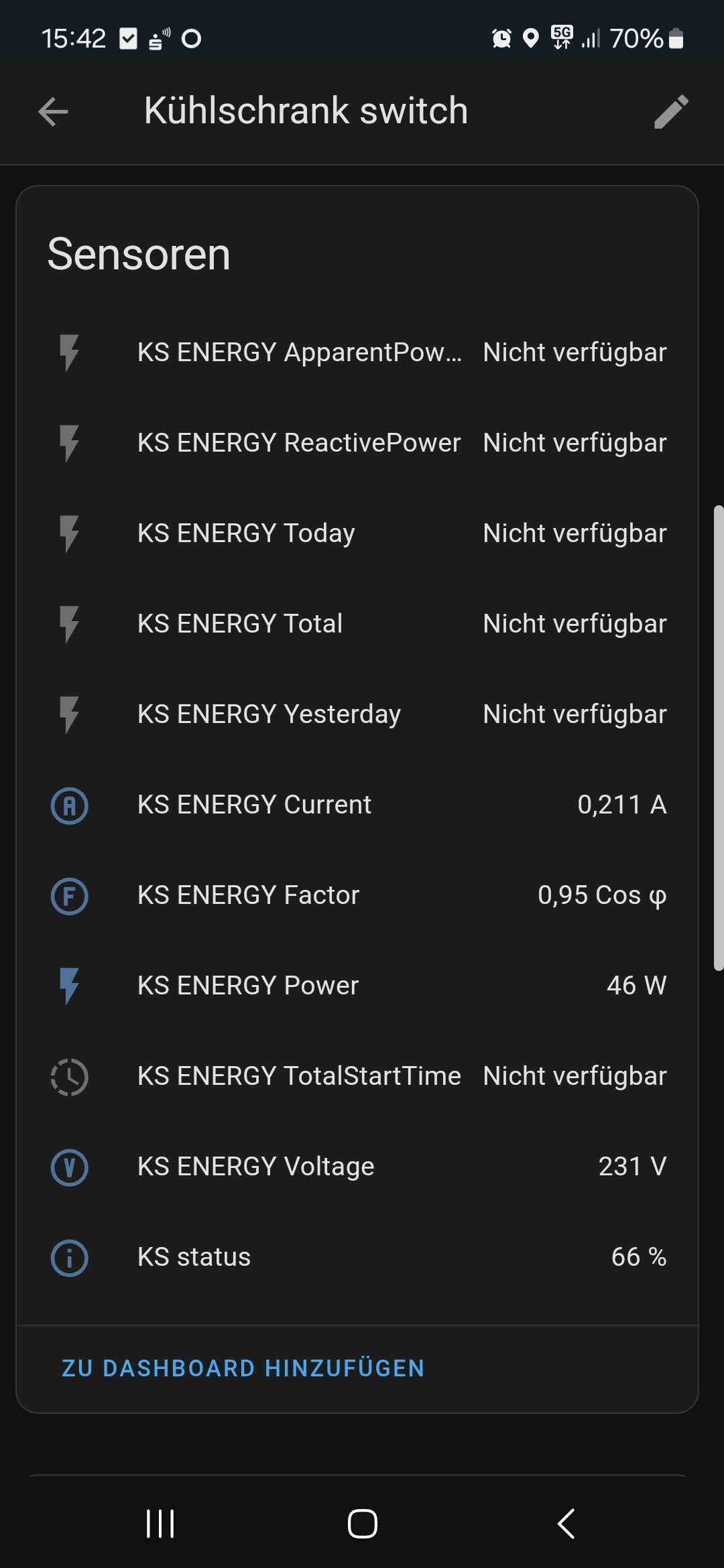
Task: View KS ENERGY Current details
Action: click(357, 805)
